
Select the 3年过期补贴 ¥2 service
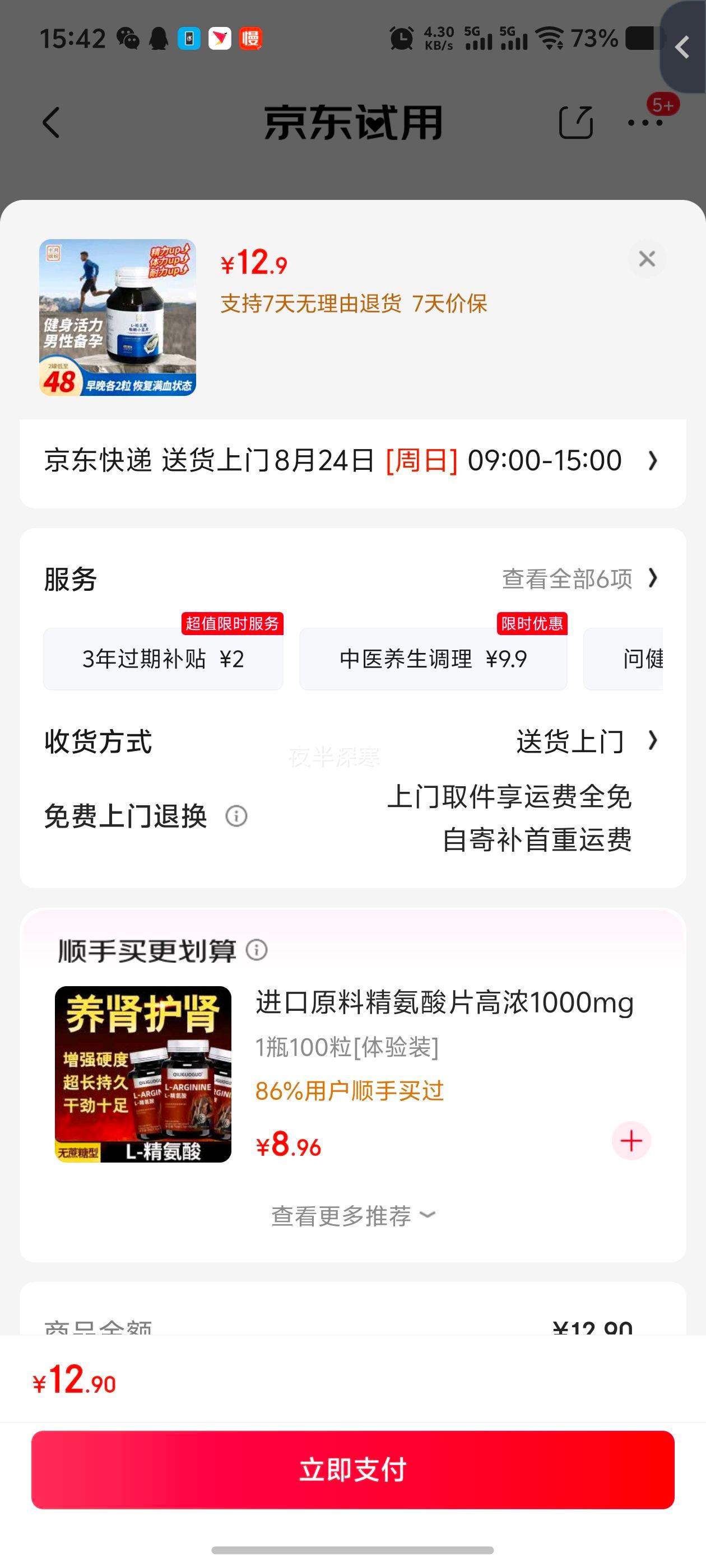pos(163,659)
